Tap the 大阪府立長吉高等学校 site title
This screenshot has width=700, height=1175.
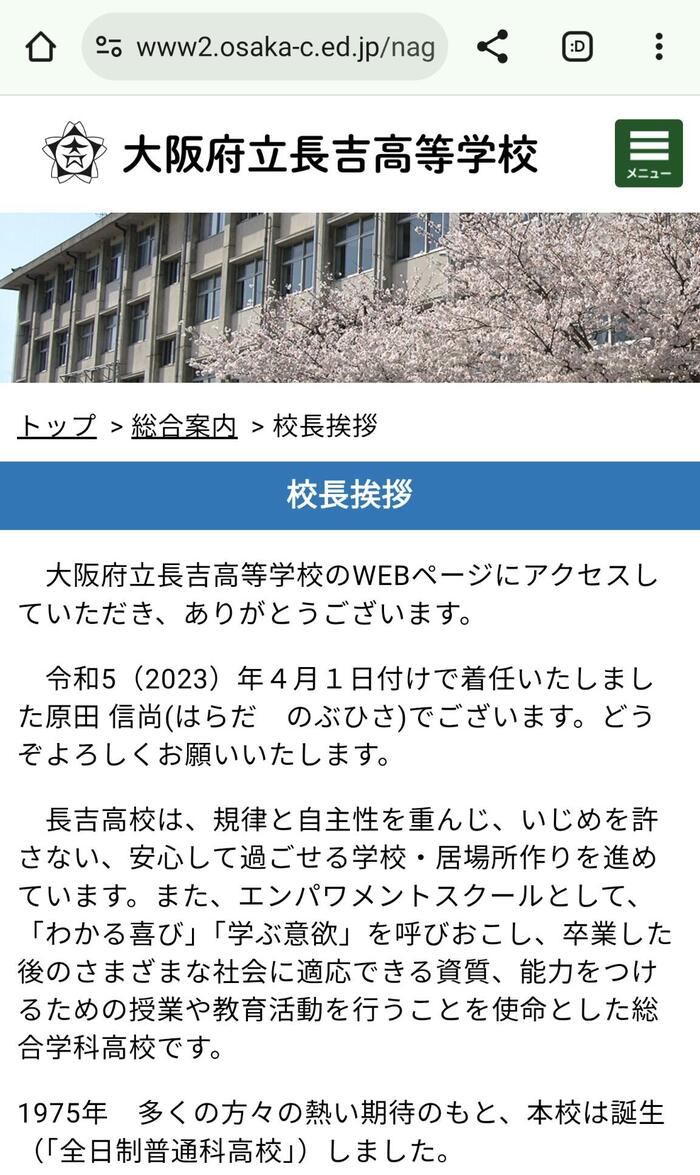pos(329,154)
